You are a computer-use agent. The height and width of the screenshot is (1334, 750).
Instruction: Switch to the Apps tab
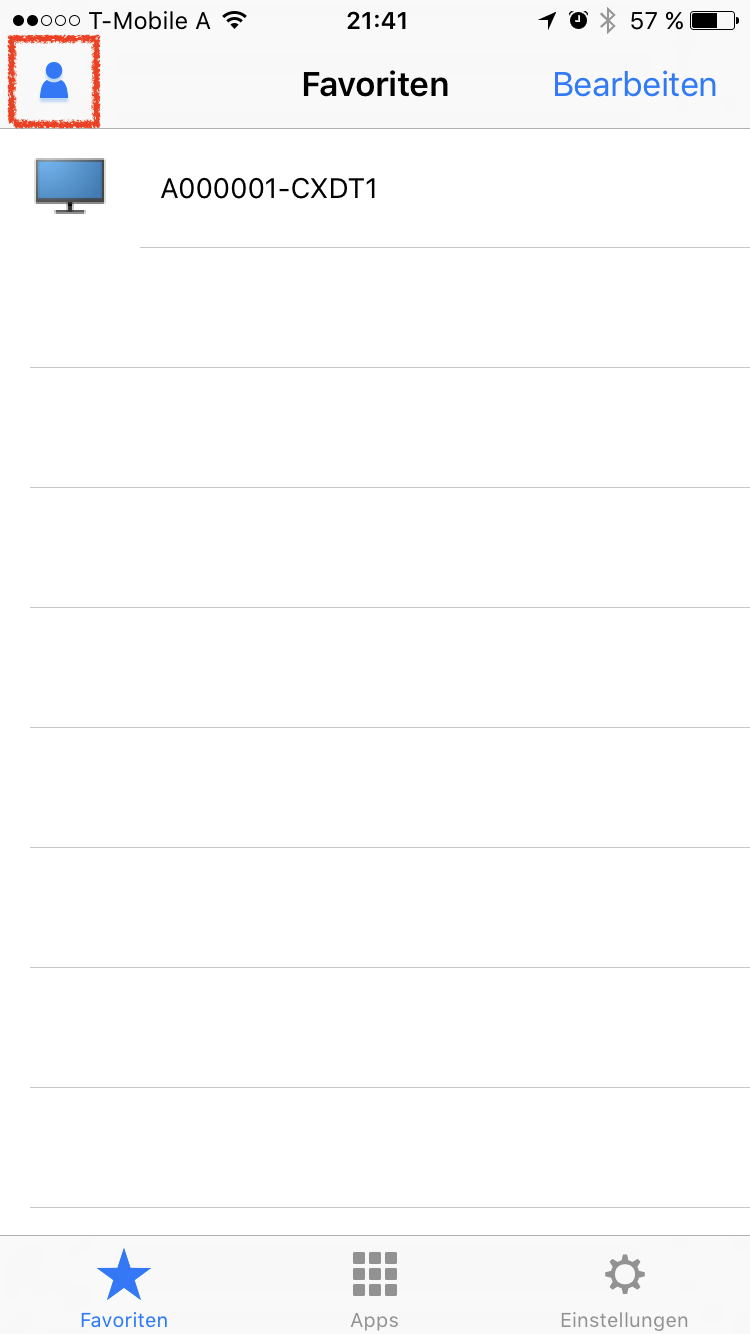[375, 1288]
